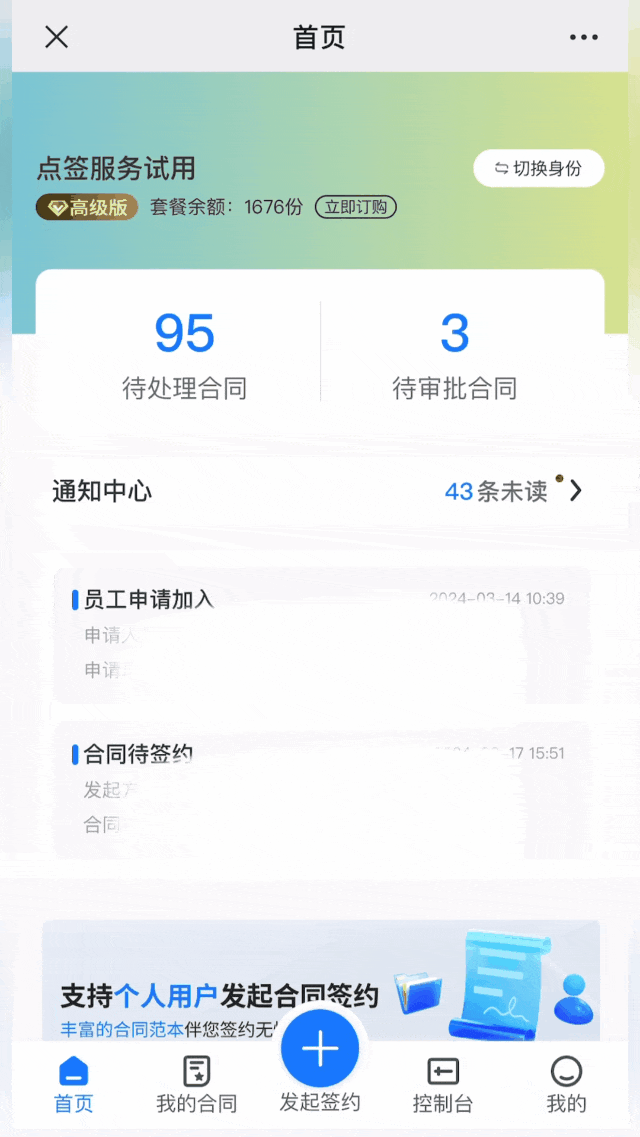Viewport: 640px width, 1137px height.
Task: Go to the 我的合同 tab
Action: [196, 1085]
